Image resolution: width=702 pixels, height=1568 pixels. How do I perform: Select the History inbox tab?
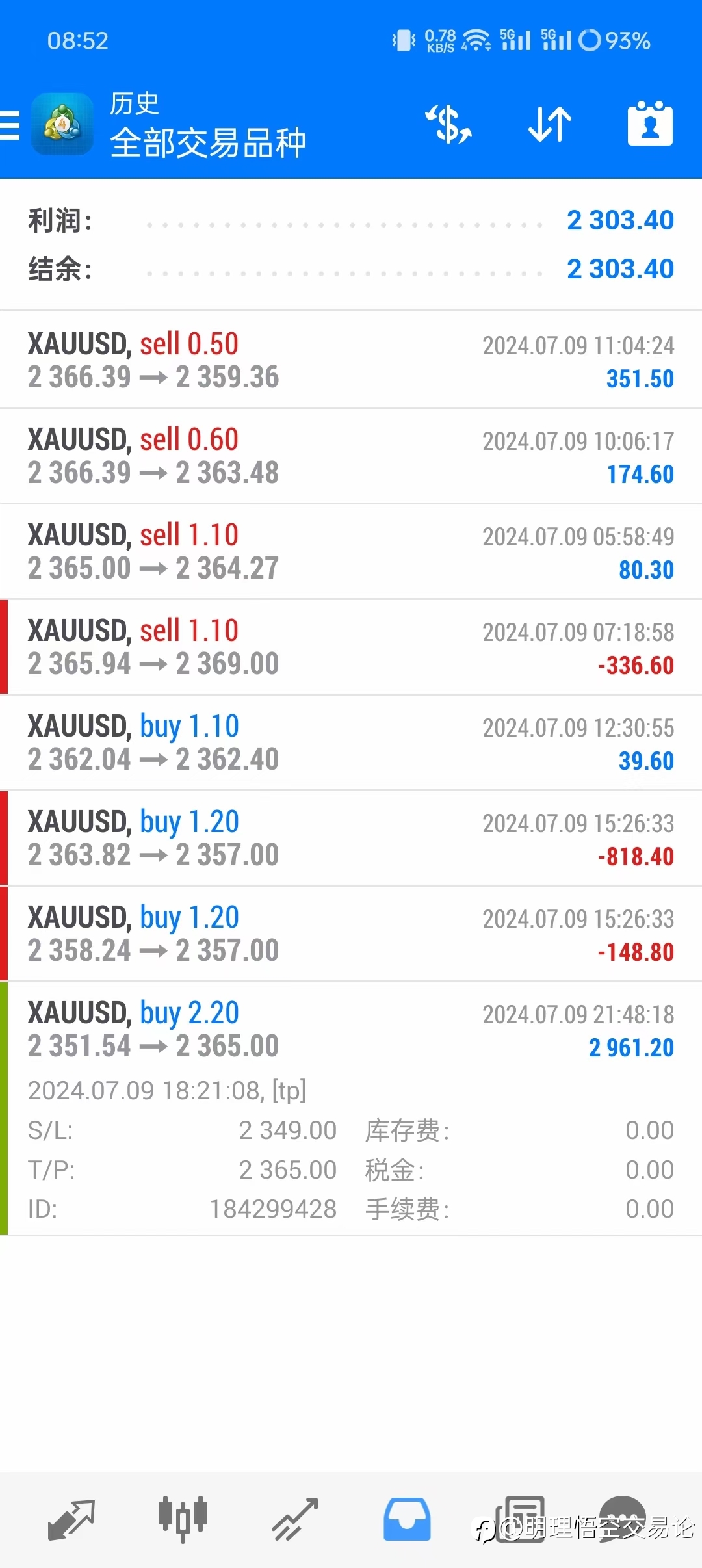click(x=407, y=1519)
